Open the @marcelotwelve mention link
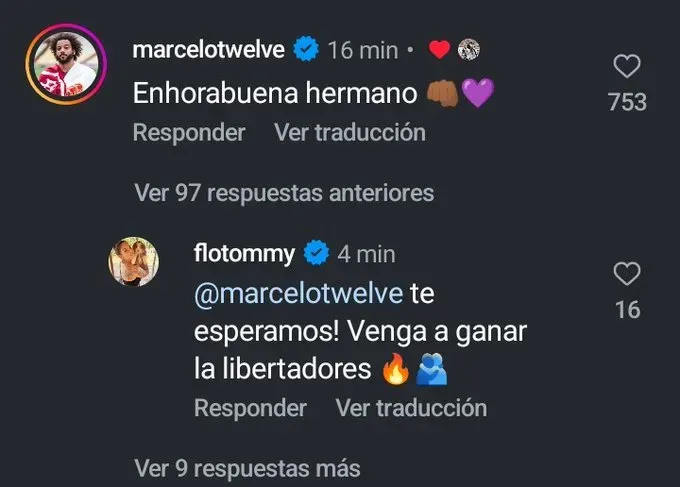Screen dimensions: 680x487 [x=298, y=294]
